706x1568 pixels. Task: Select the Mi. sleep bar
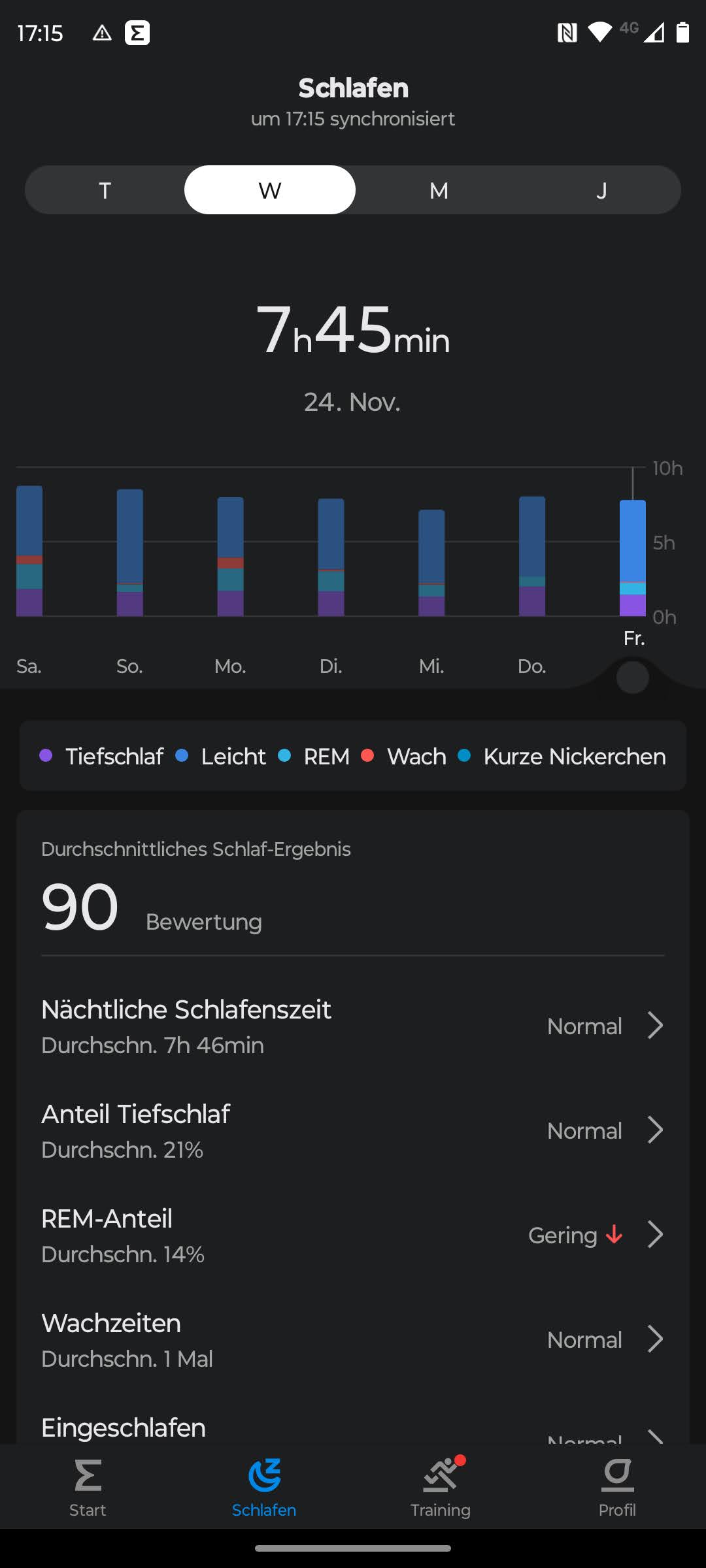click(431, 563)
